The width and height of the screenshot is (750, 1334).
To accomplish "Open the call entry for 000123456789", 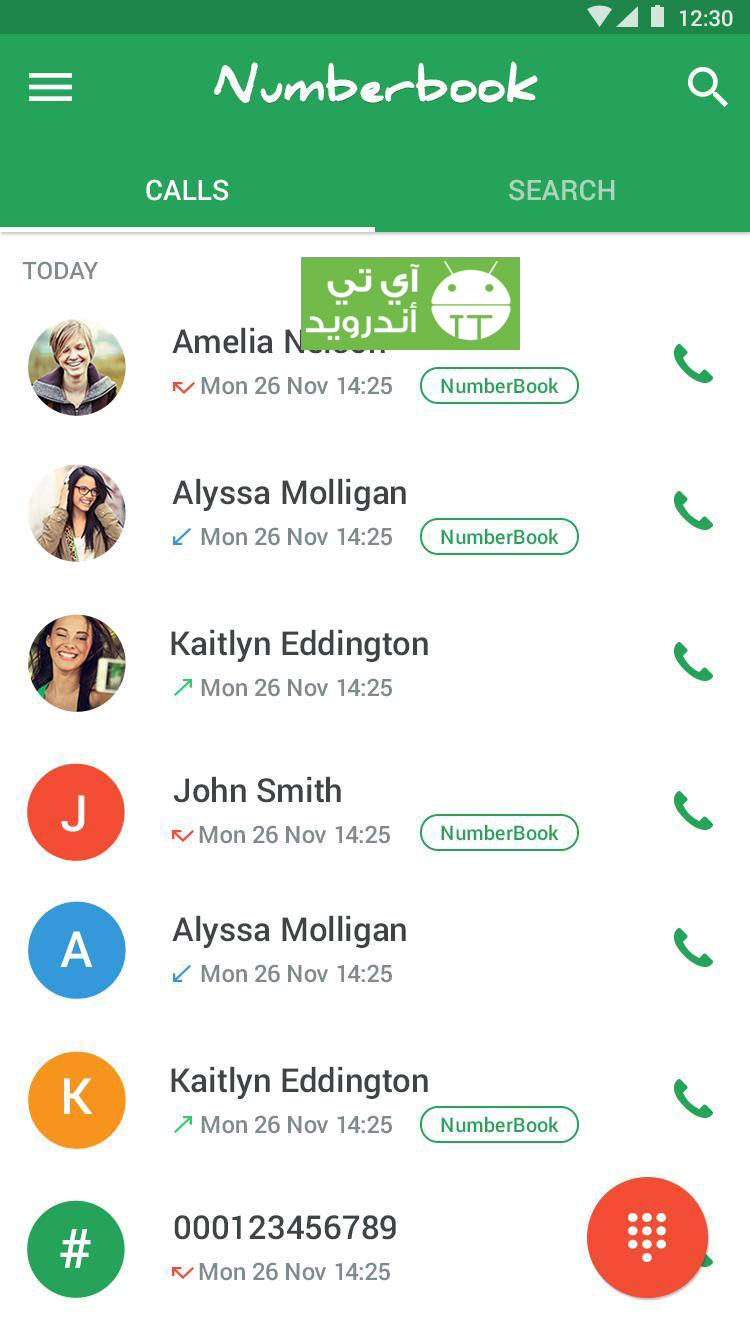I will (x=285, y=1228).
